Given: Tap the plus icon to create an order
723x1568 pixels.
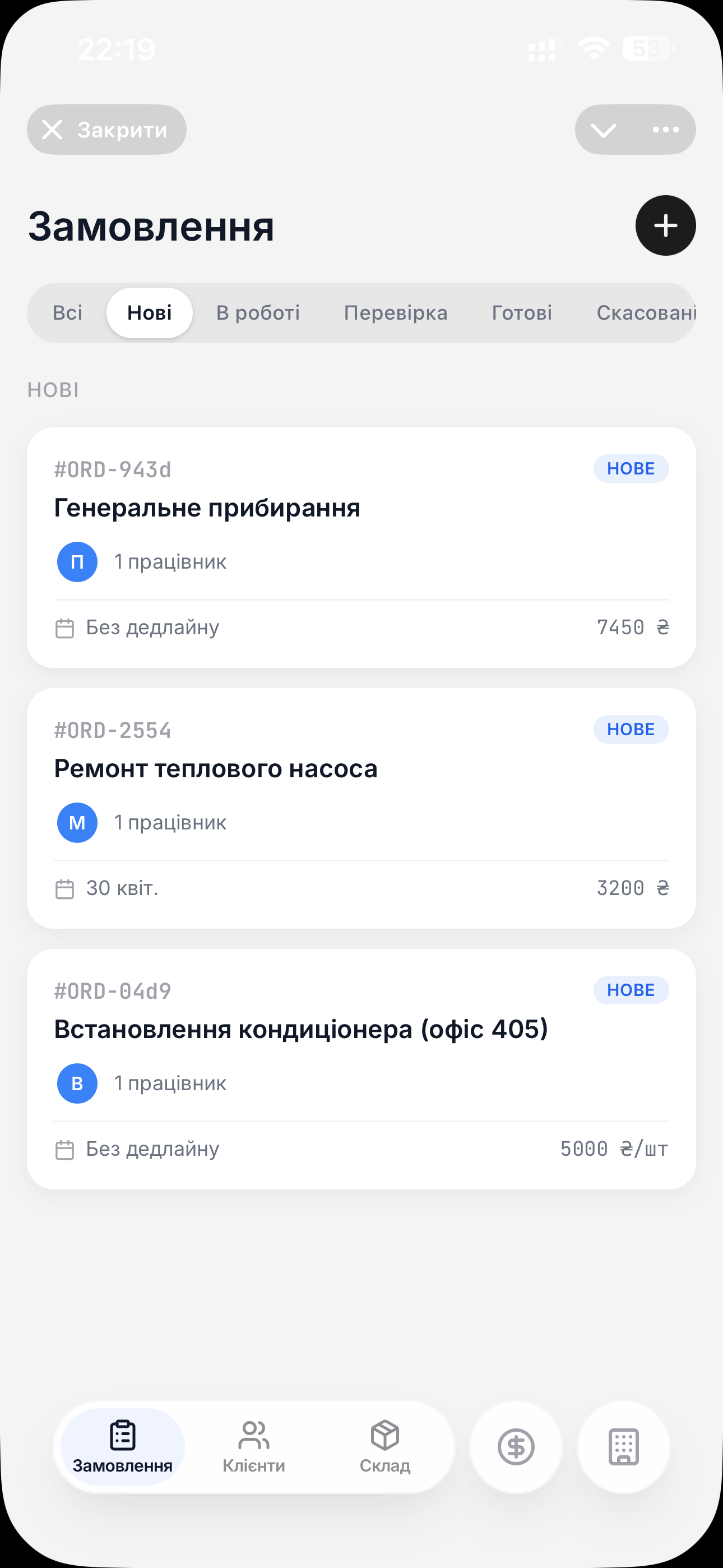Looking at the screenshot, I should point(665,225).
